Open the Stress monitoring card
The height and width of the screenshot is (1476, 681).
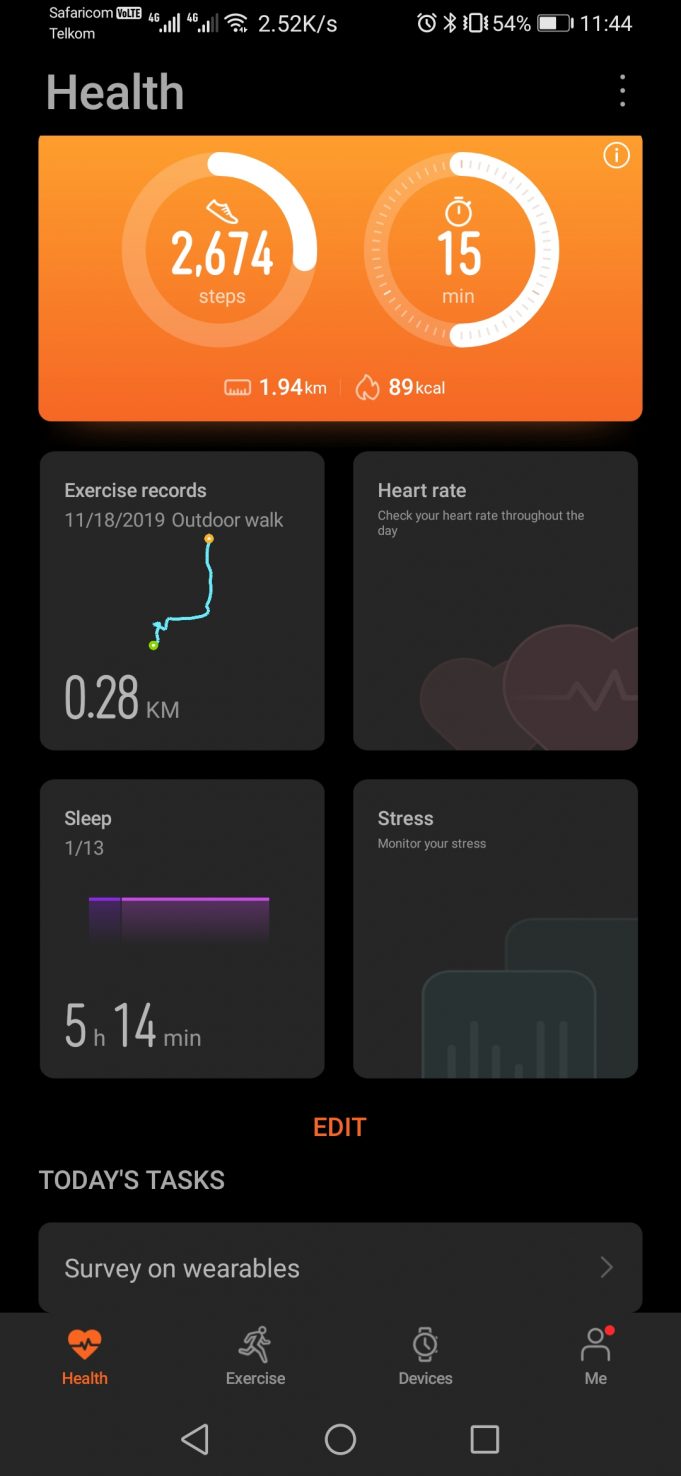coord(495,928)
